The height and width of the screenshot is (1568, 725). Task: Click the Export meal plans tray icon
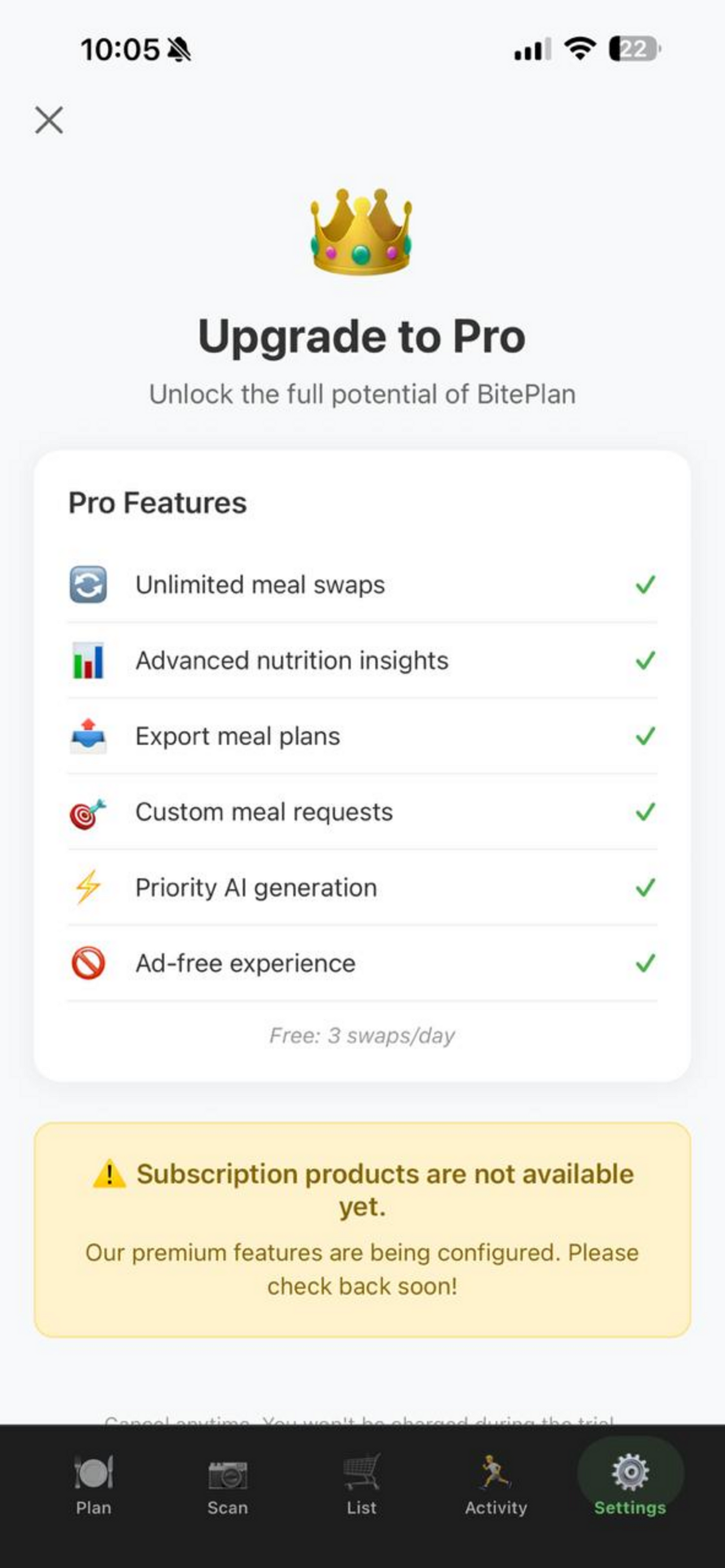point(87,736)
